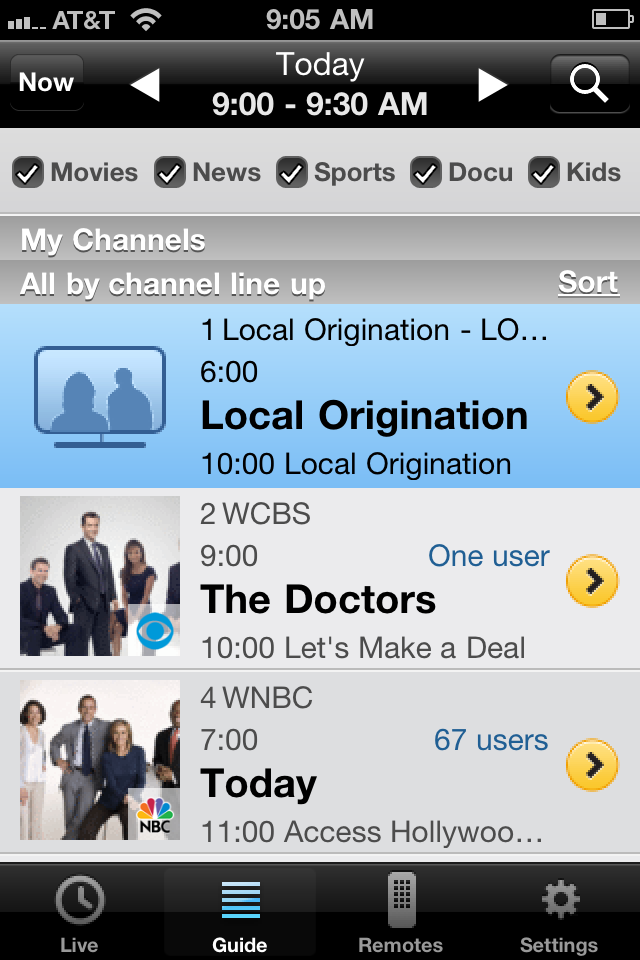The width and height of the screenshot is (640, 960).
Task: Uncheck the Docu filter
Action: point(427,173)
